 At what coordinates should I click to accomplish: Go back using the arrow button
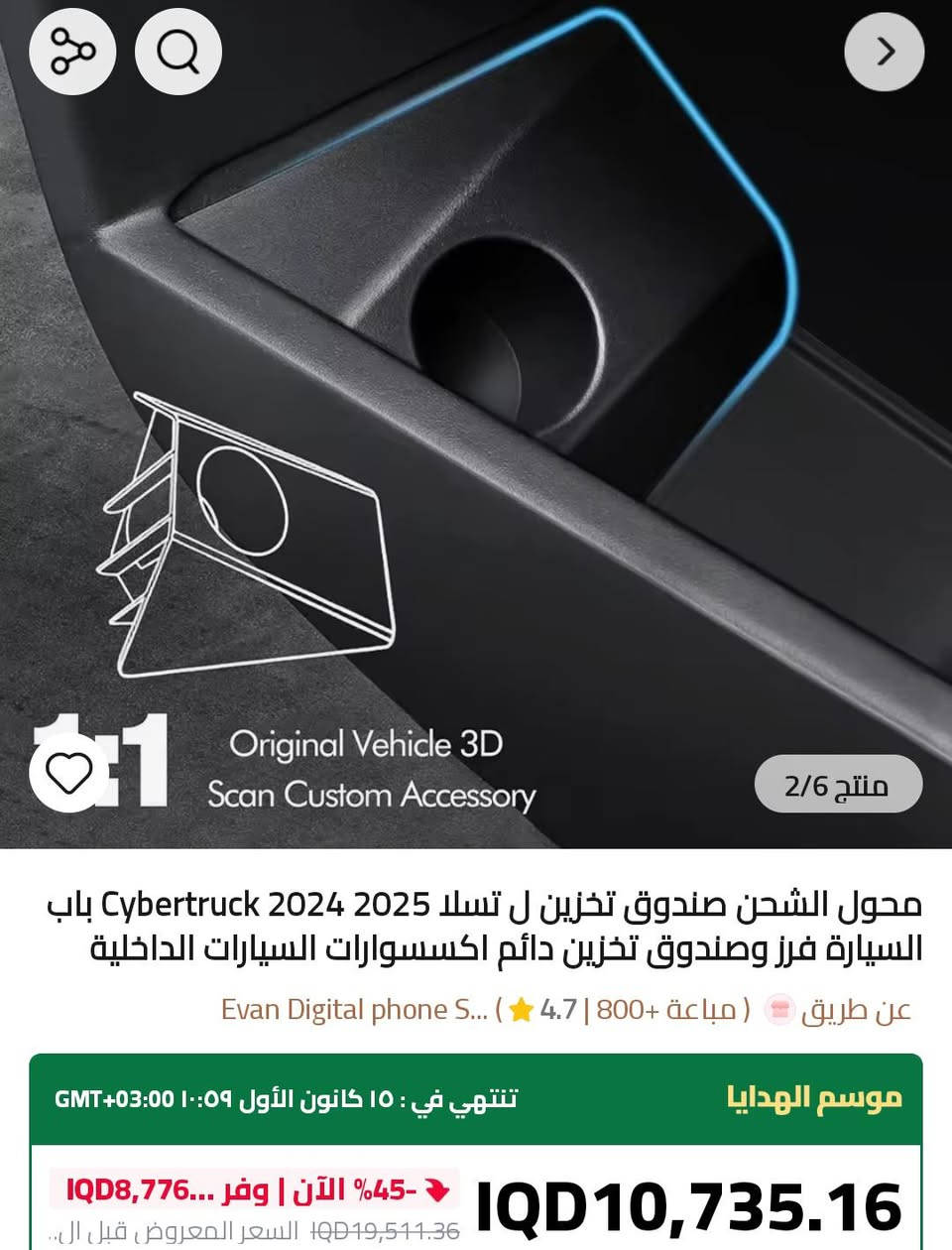pyautogui.click(x=885, y=51)
